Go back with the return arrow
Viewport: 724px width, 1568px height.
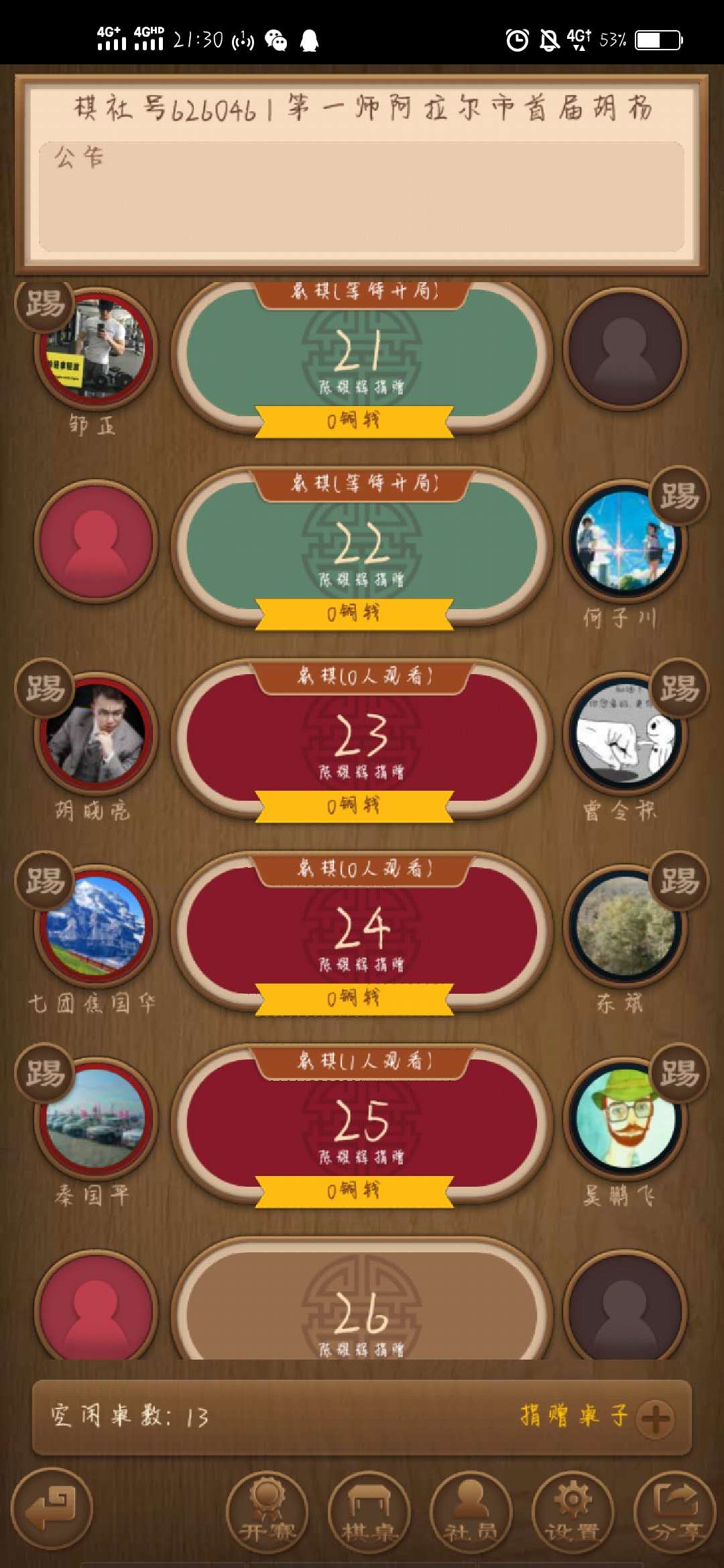click(x=51, y=1508)
